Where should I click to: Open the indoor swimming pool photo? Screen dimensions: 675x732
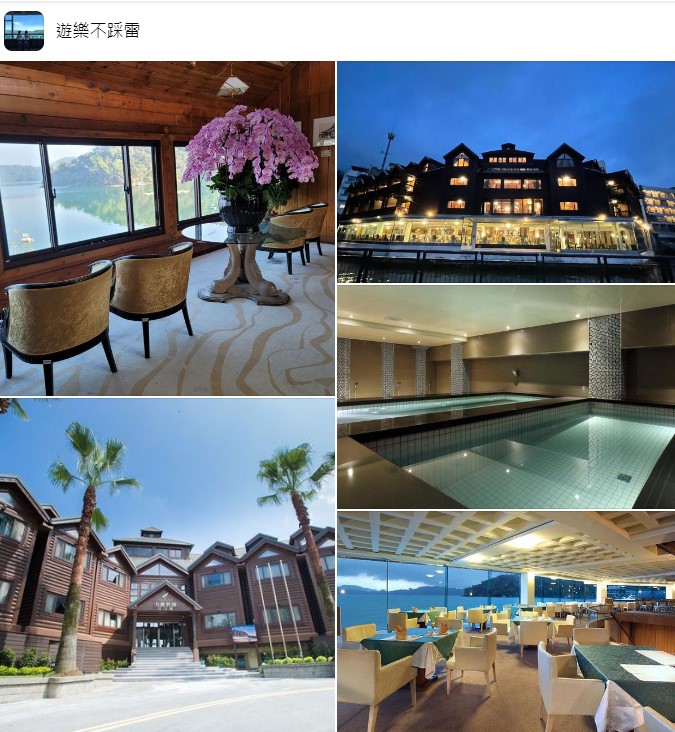pos(505,397)
